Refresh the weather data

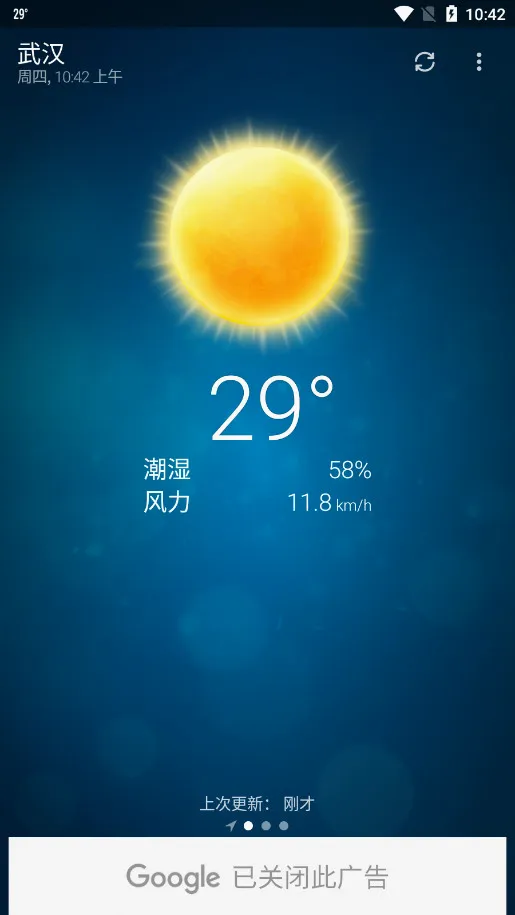[425, 62]
